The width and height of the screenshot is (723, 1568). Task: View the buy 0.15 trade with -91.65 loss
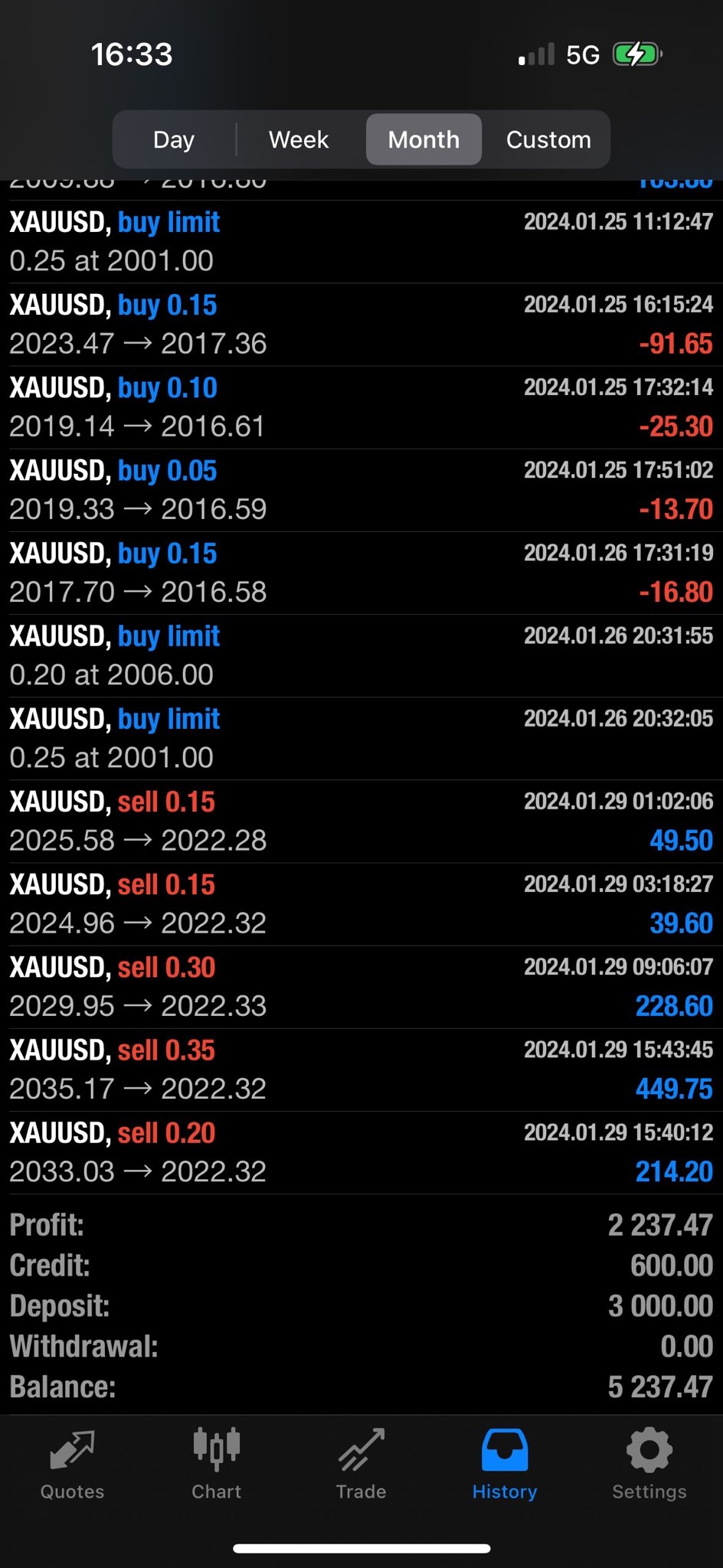click(x=361, y=325)
